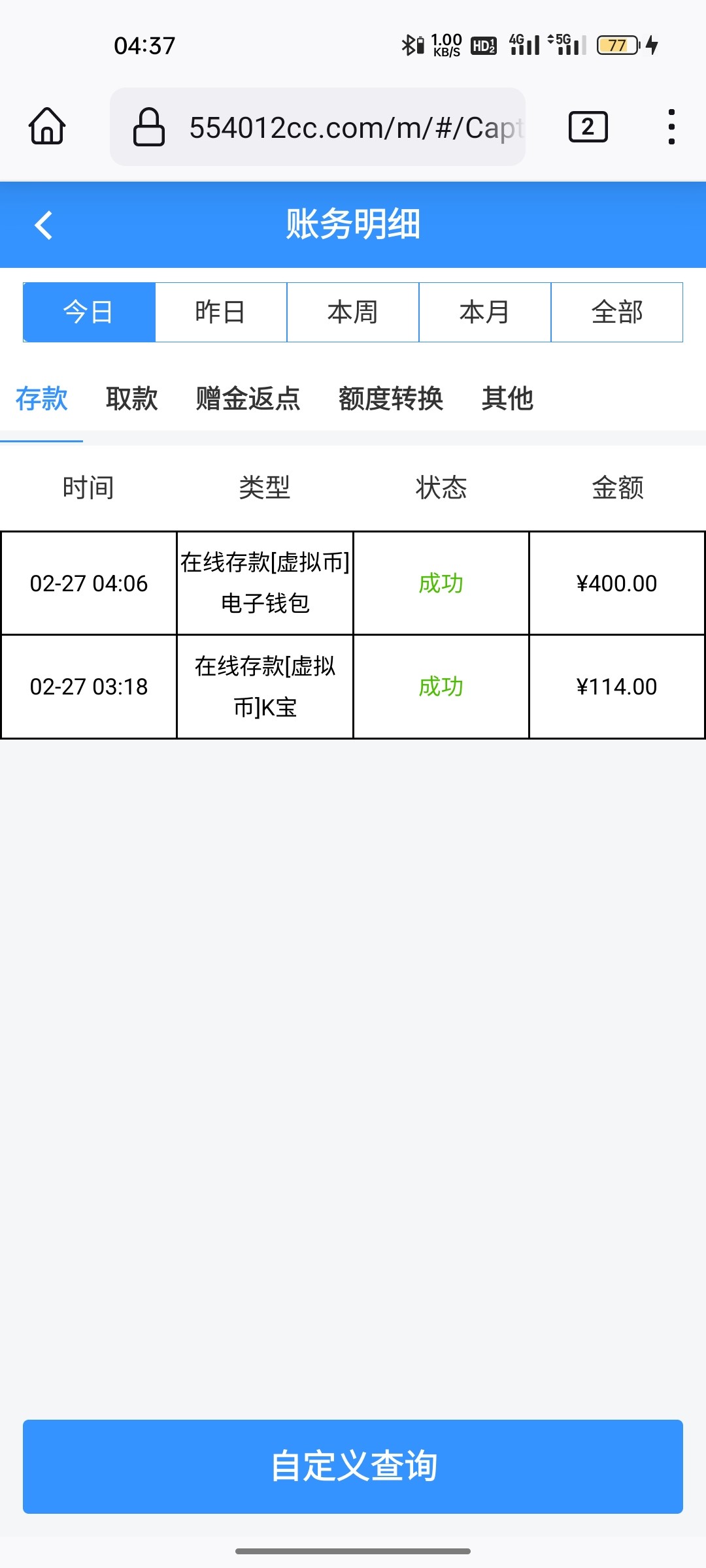Open the browser overflow menu

671,127
